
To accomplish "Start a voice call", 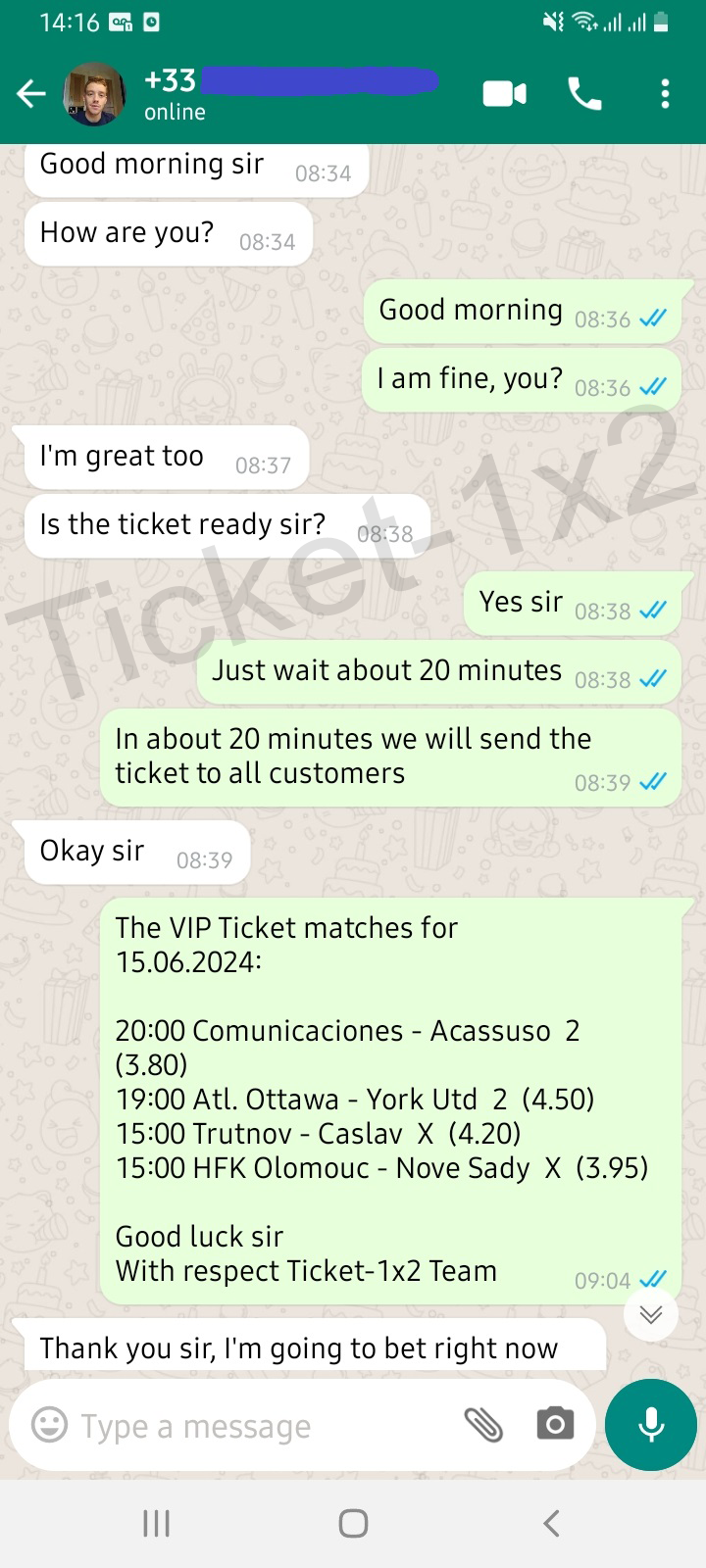I will pos(585,94).
